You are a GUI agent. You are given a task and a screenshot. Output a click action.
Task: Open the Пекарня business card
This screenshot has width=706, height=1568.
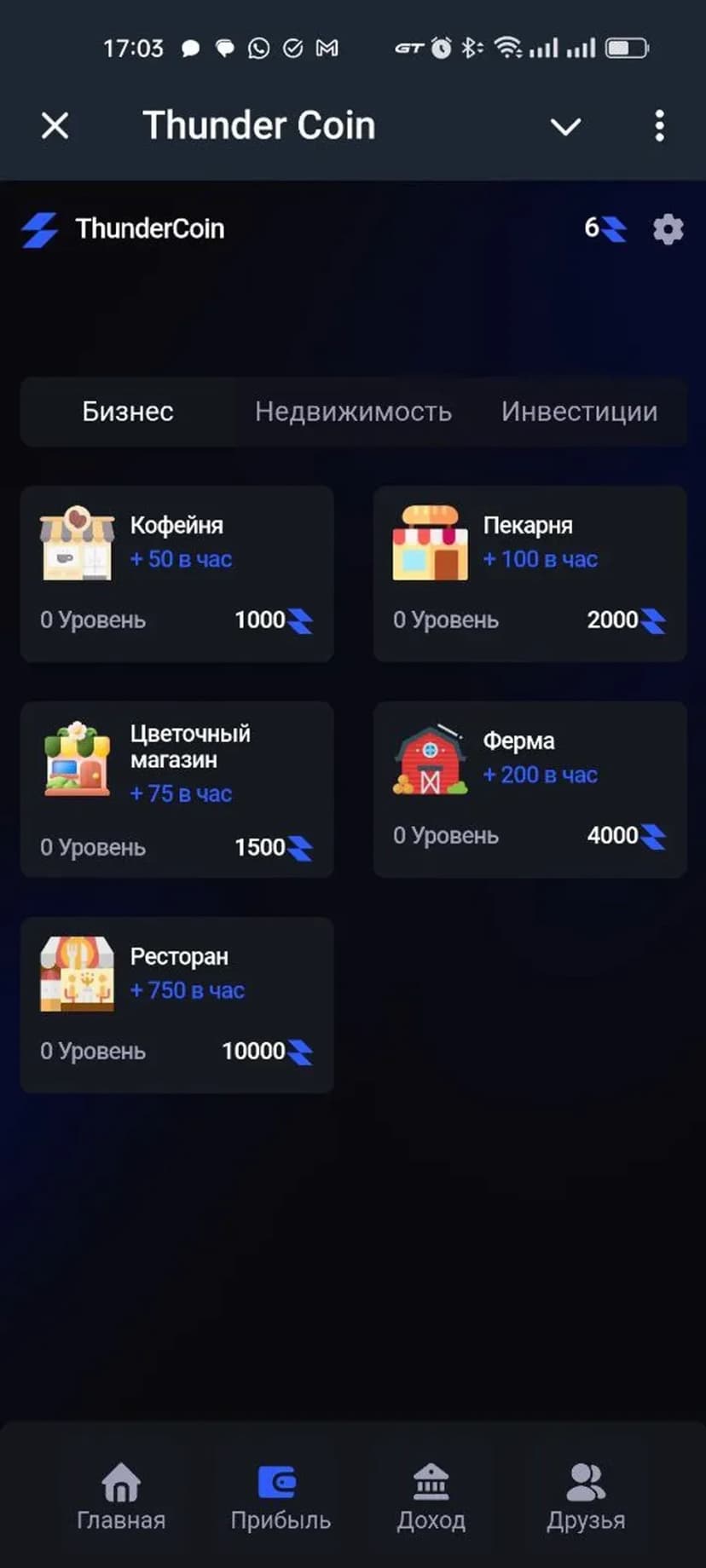[529, 574]
